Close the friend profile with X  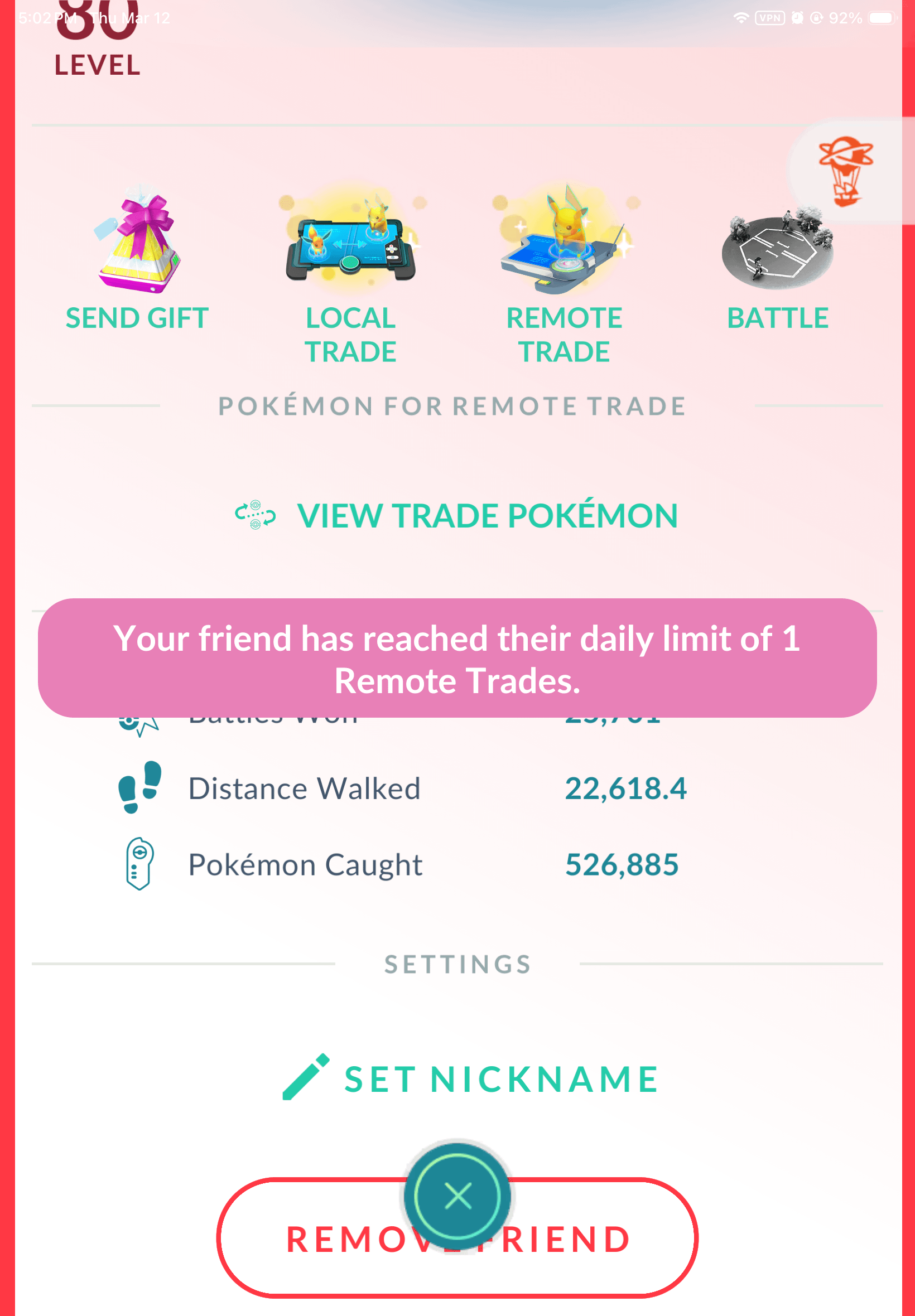coord(458,1196)
